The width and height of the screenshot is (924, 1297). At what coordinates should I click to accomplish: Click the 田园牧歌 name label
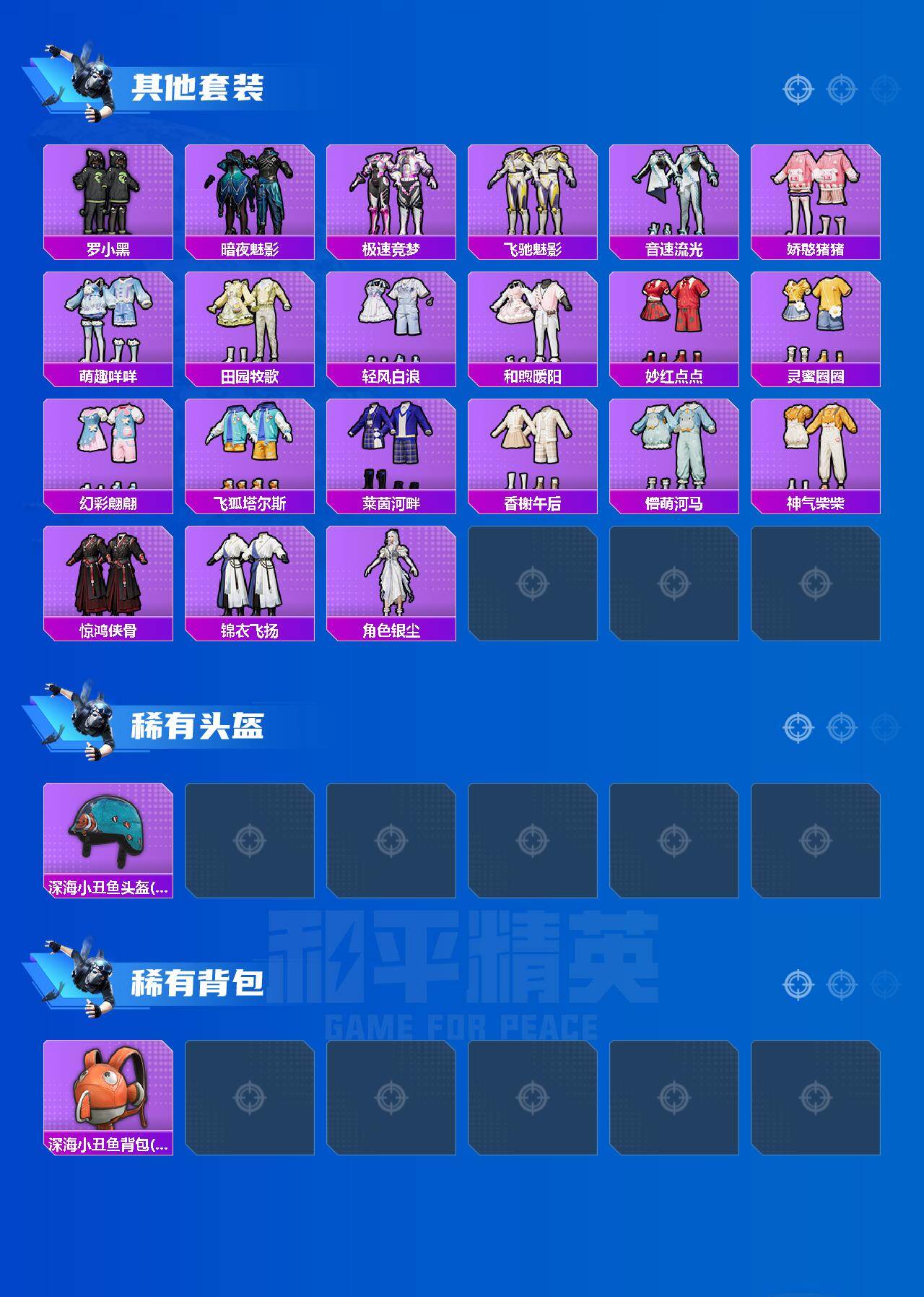(248, 375)
